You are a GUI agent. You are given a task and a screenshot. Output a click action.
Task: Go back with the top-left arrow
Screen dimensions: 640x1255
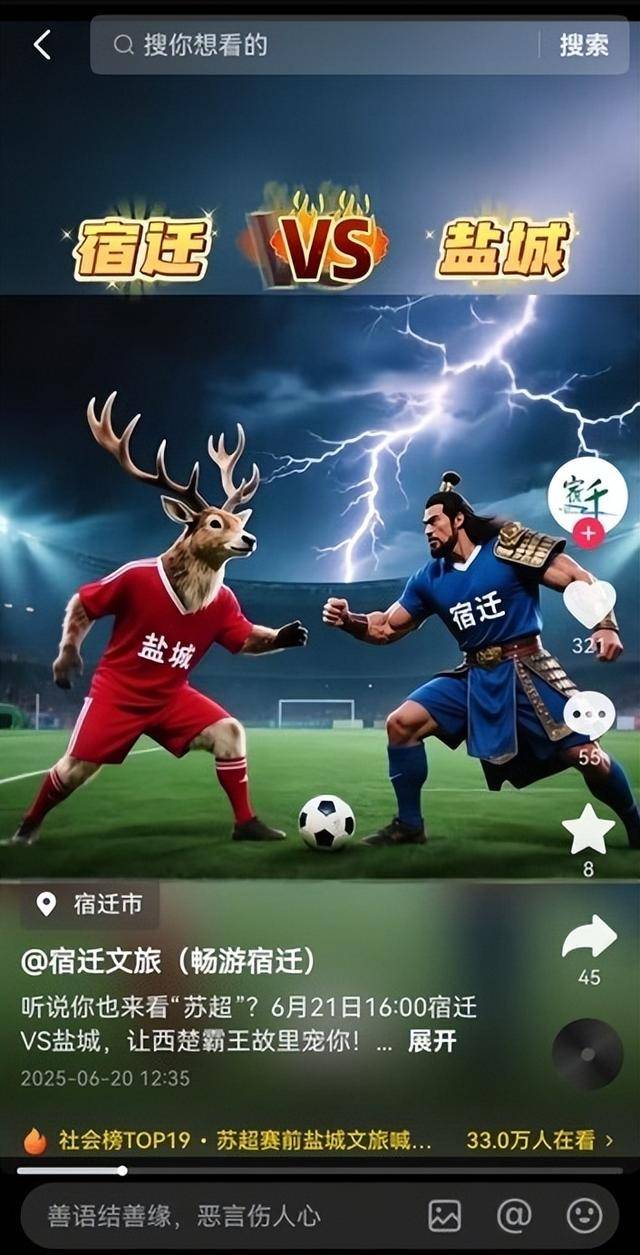(42, 45)
